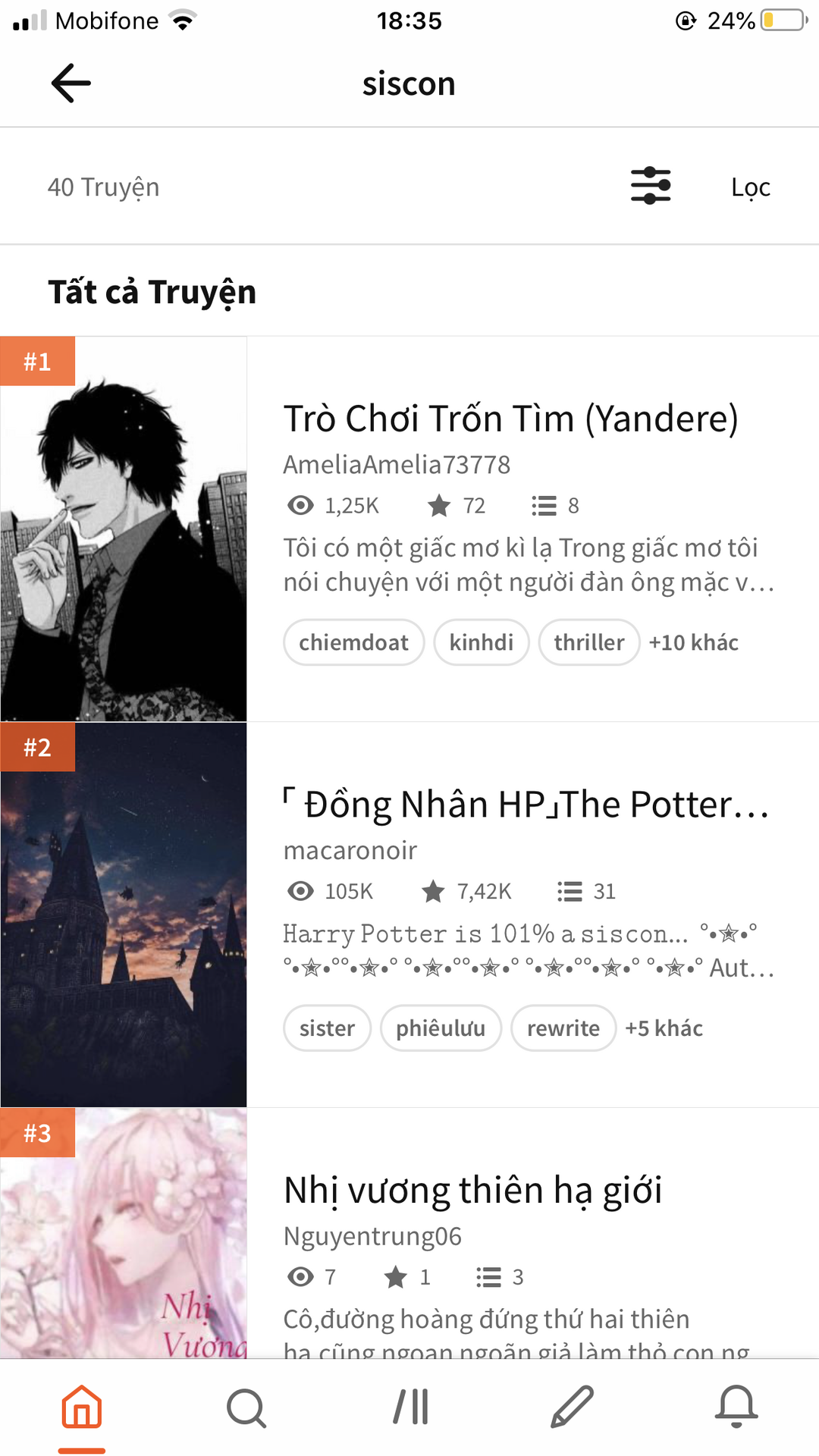The image size is (819, 1456).
Task: Select the kinhdi tag chip
Action: (481, 642)
